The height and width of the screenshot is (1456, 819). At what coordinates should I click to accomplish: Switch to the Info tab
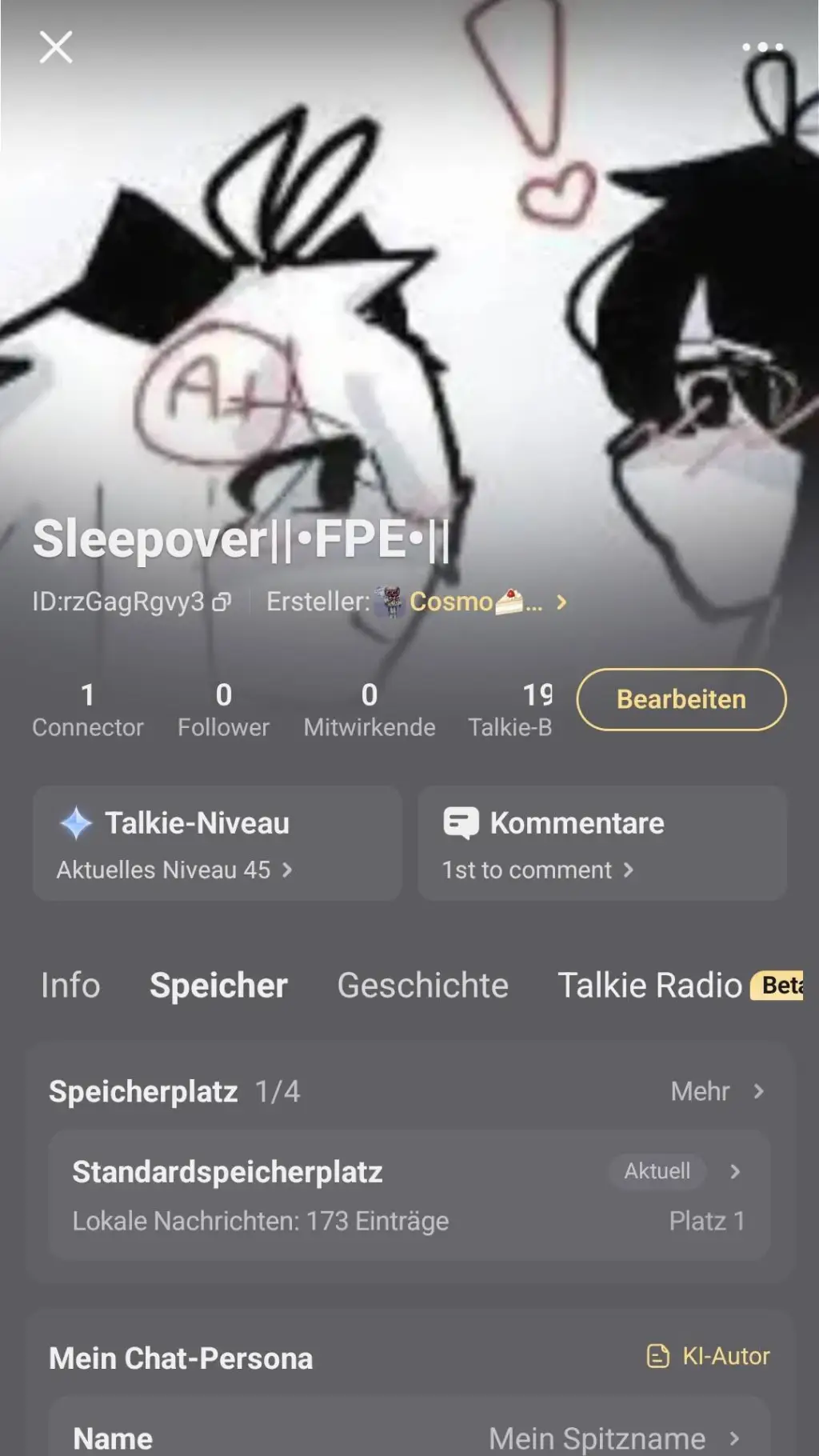pos(70,986)
